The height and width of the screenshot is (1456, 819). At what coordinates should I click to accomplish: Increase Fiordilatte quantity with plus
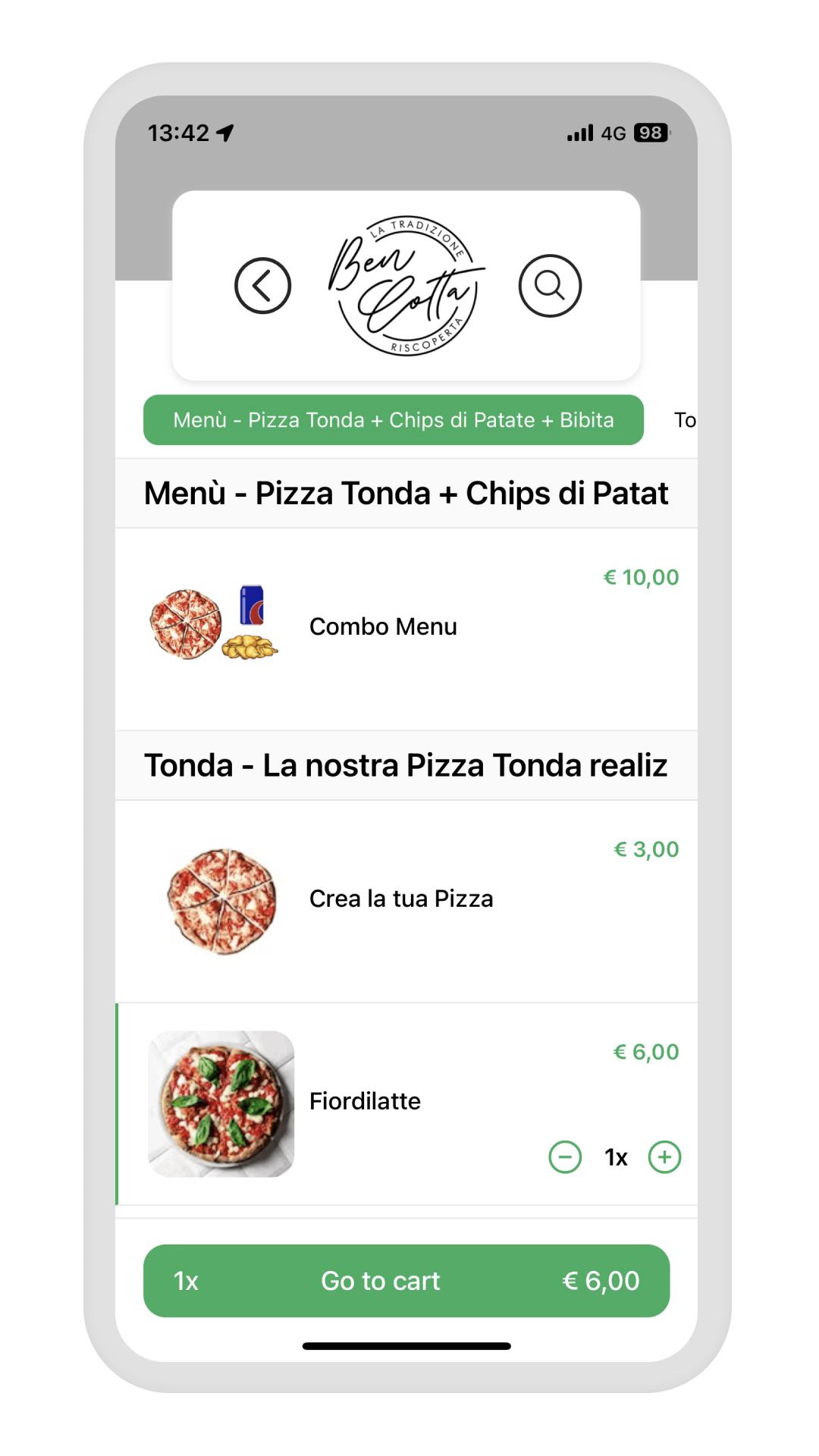664,1157
